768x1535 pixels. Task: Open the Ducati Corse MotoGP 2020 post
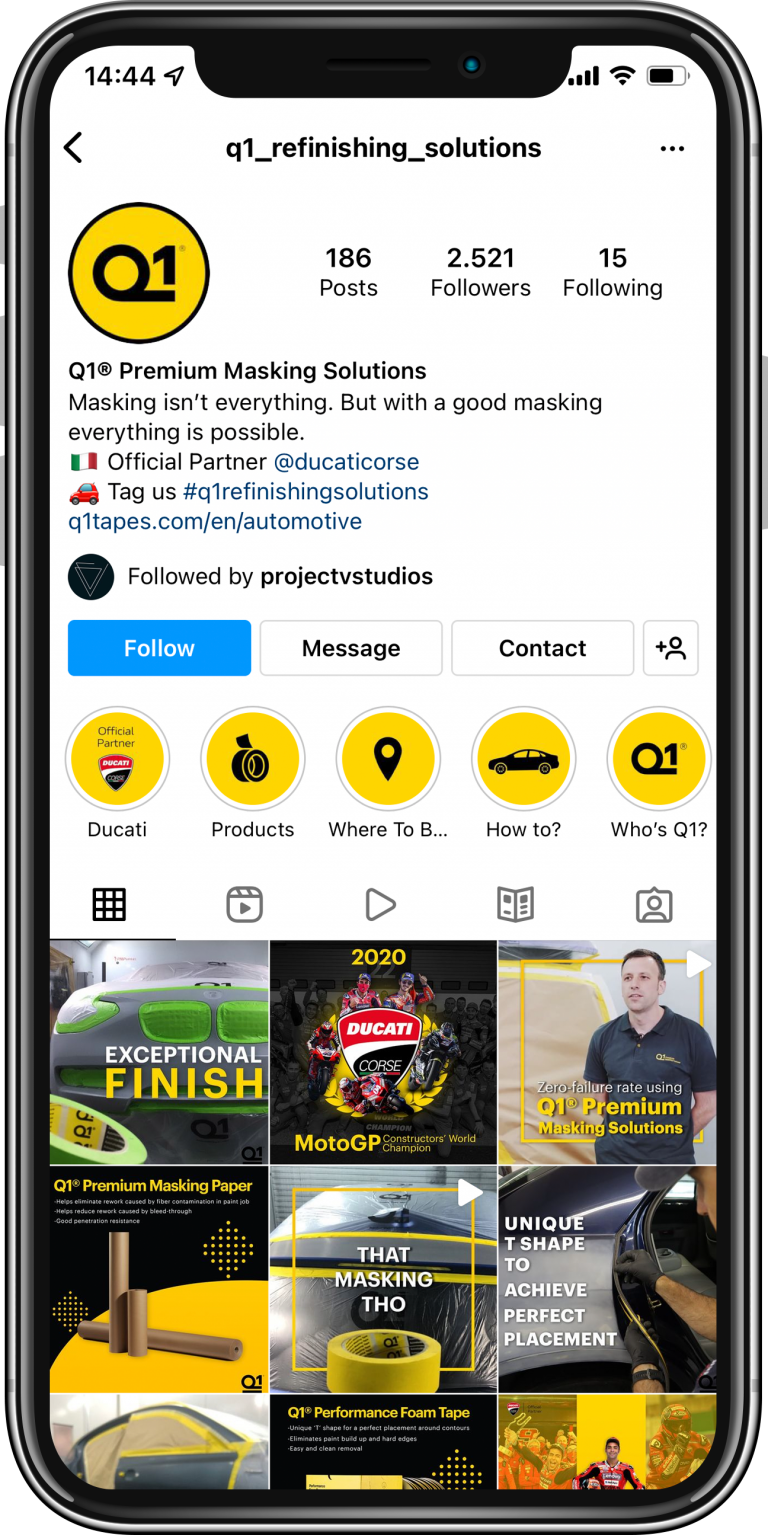[x=383, y=1052]
